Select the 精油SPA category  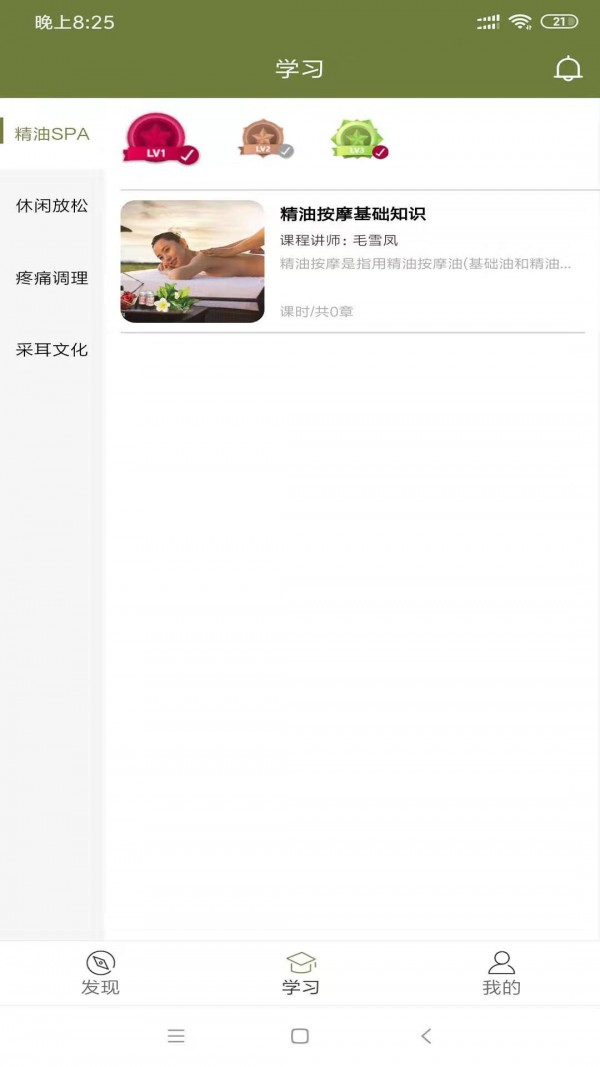52,134
